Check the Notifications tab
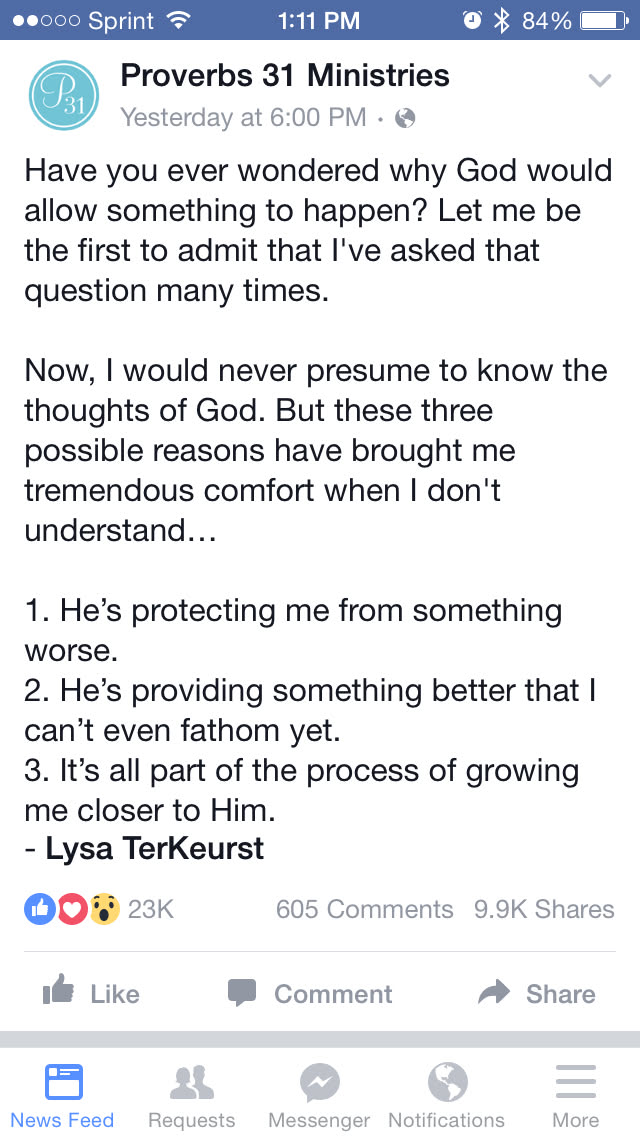The height and width of the screenshot is (1136, 640). click(447, 1095)
